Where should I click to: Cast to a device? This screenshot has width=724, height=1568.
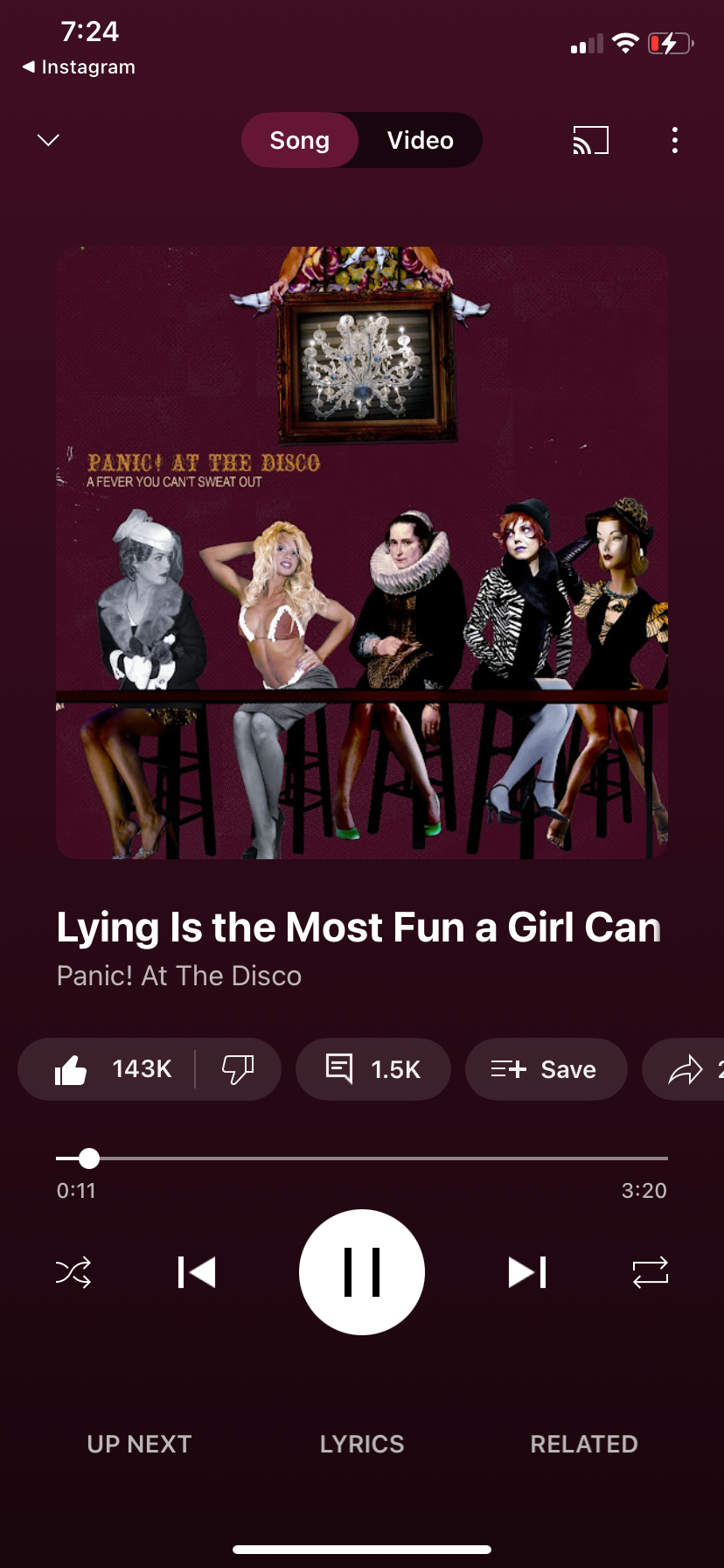tap(590, 140)
